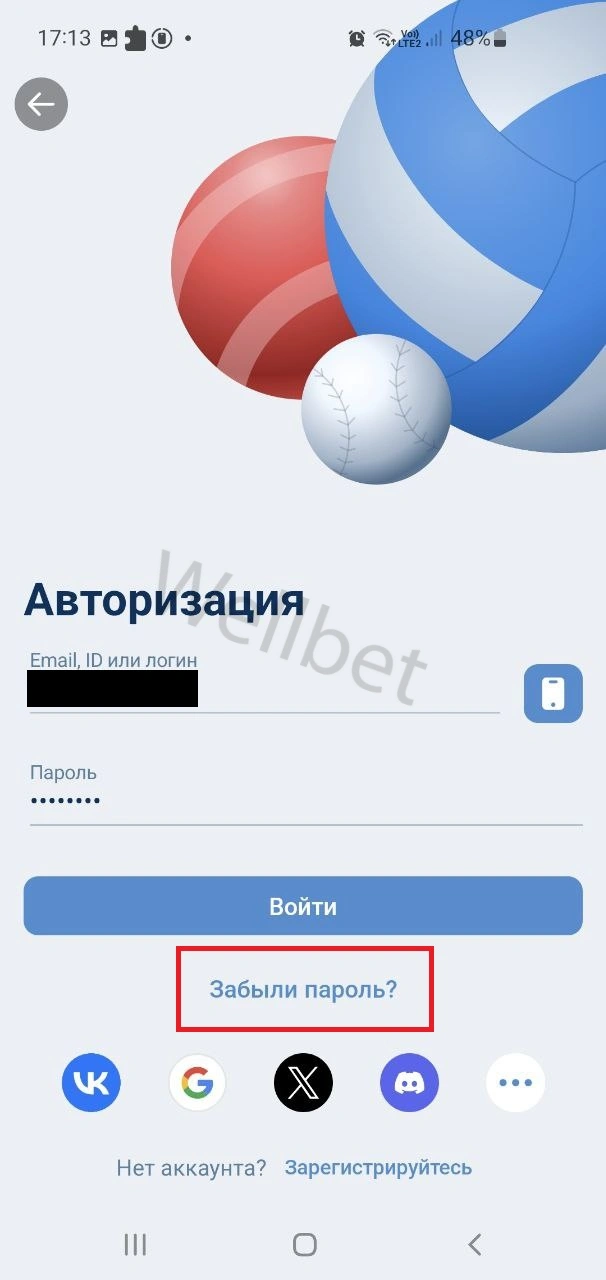606x1280 pixels.
Task: Switch to phone number login
Action: coord(552,693)
